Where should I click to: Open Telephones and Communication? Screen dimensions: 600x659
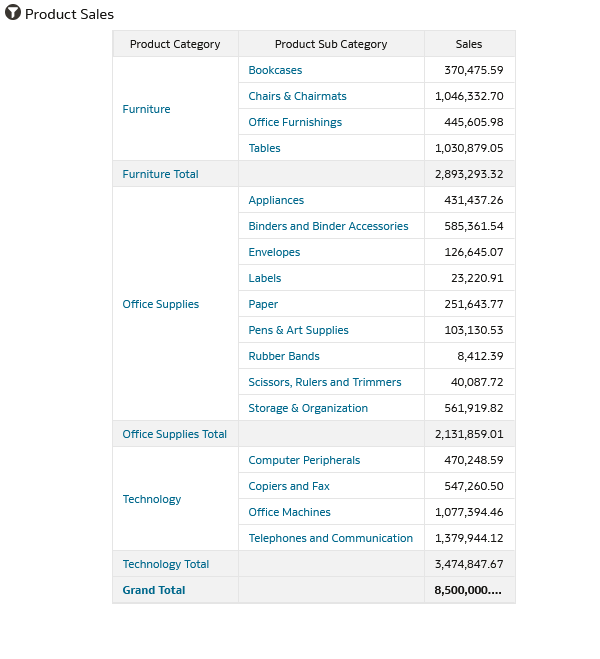[x=330, y=538]
